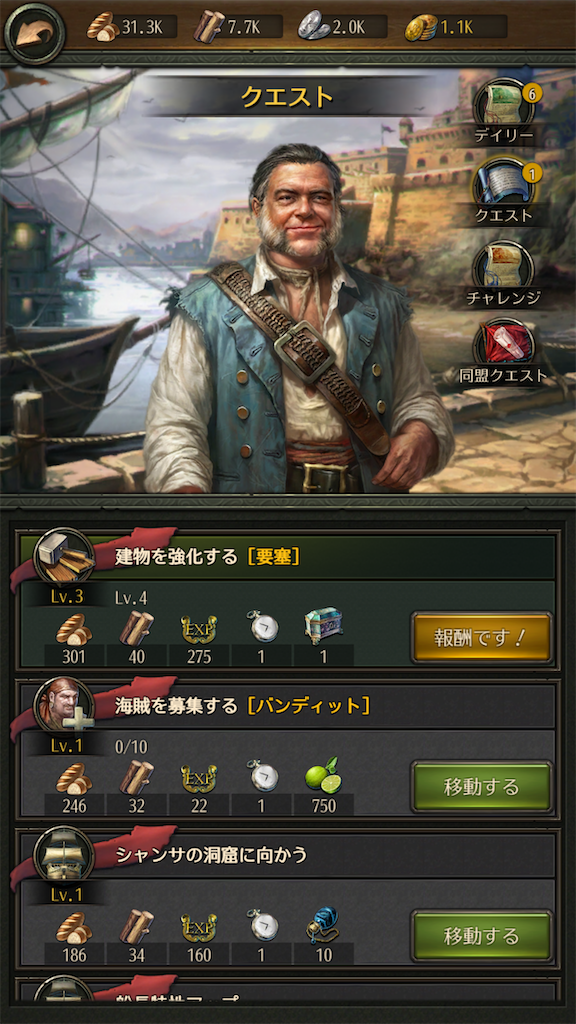Open the 同盟クエスト tab

pyautogui.click(x=504, y=351)
